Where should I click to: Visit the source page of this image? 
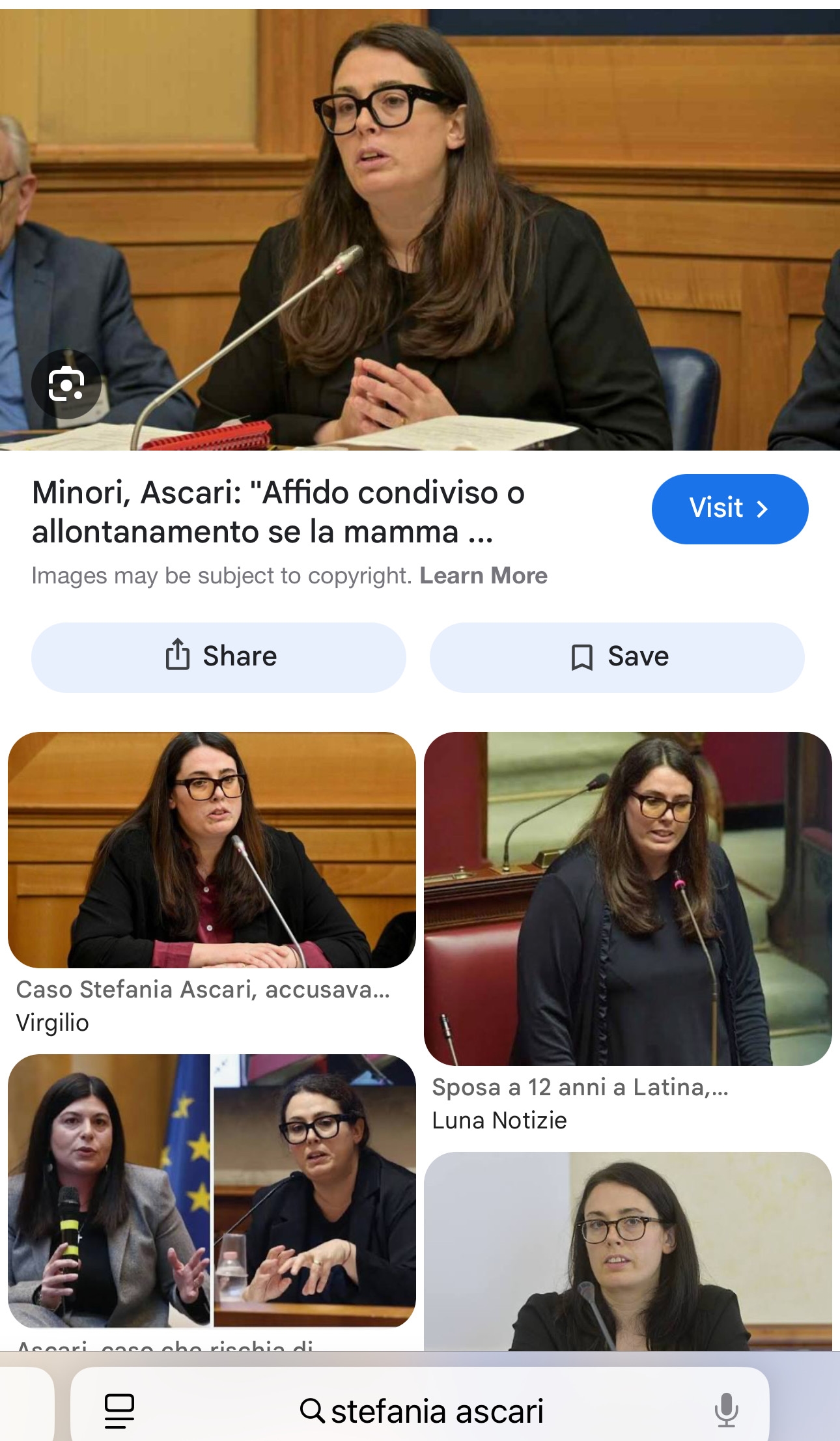click(x=729, y=509)
